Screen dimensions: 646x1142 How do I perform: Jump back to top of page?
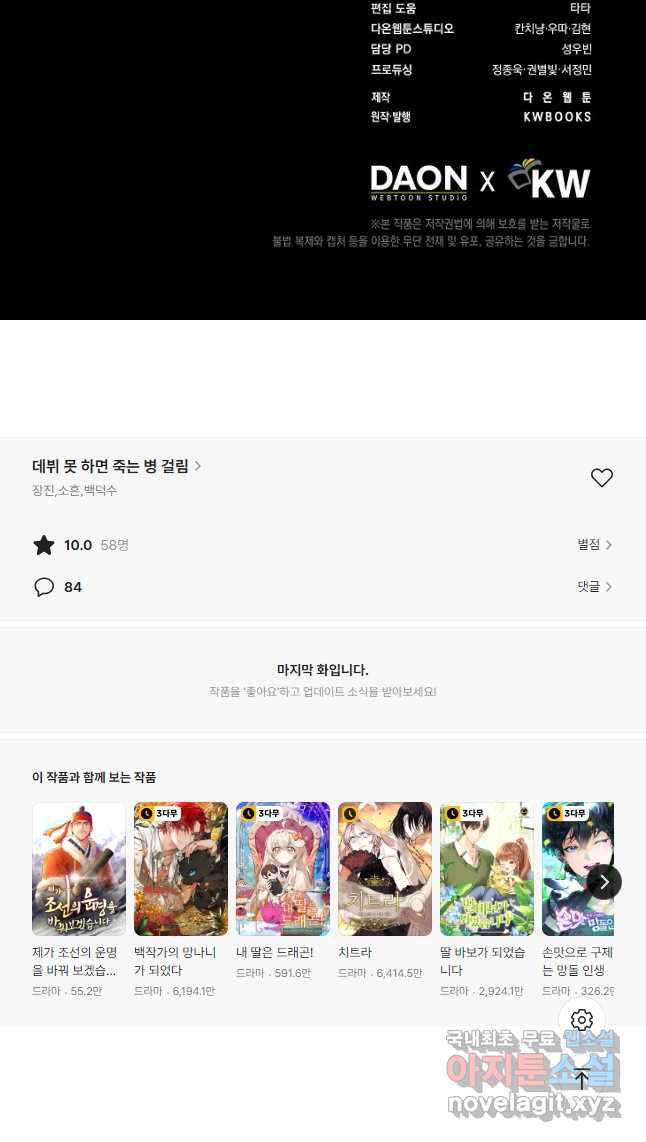click(581, 1079)
